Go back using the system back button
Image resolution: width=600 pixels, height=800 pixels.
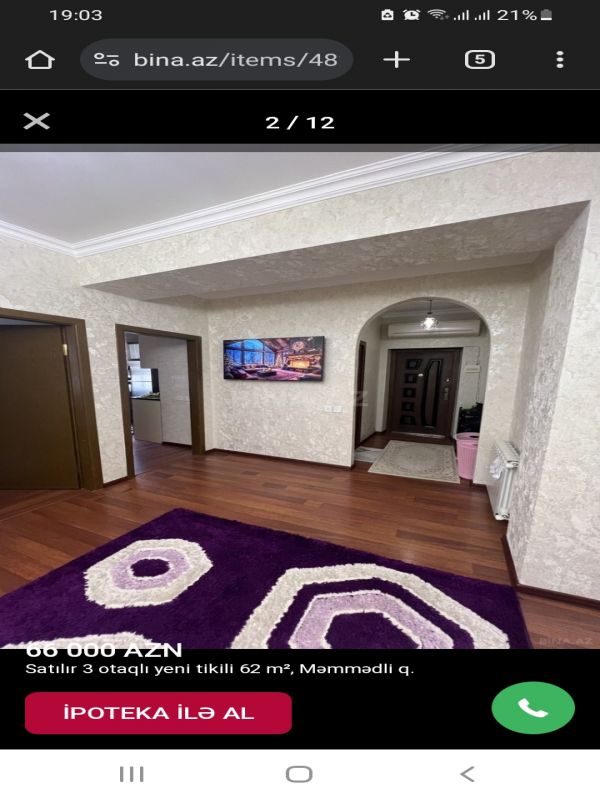click(467, 774)
